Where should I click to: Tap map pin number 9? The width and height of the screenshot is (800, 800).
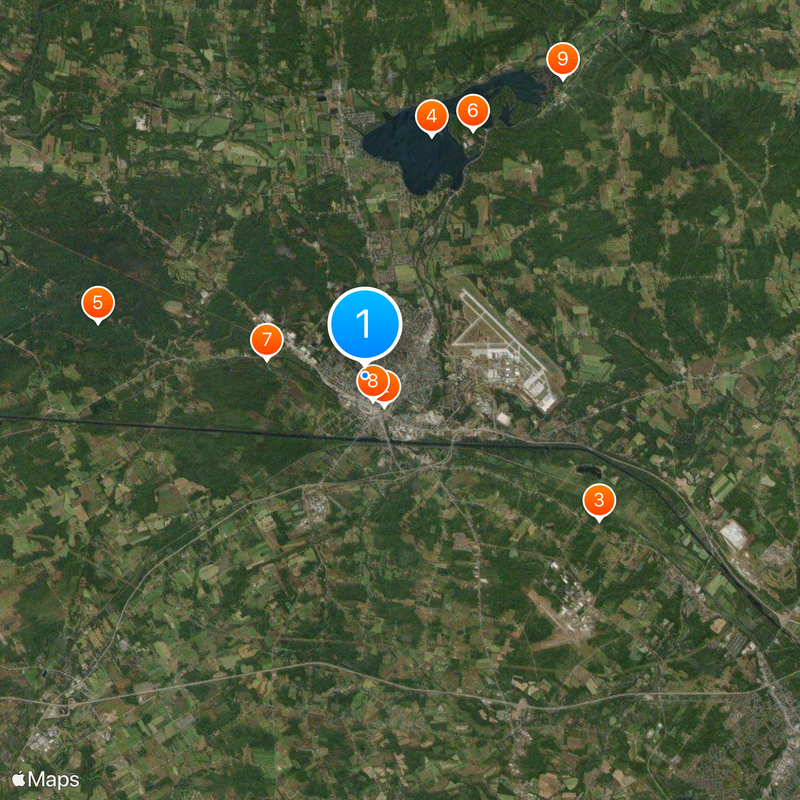tap(563, 58)
